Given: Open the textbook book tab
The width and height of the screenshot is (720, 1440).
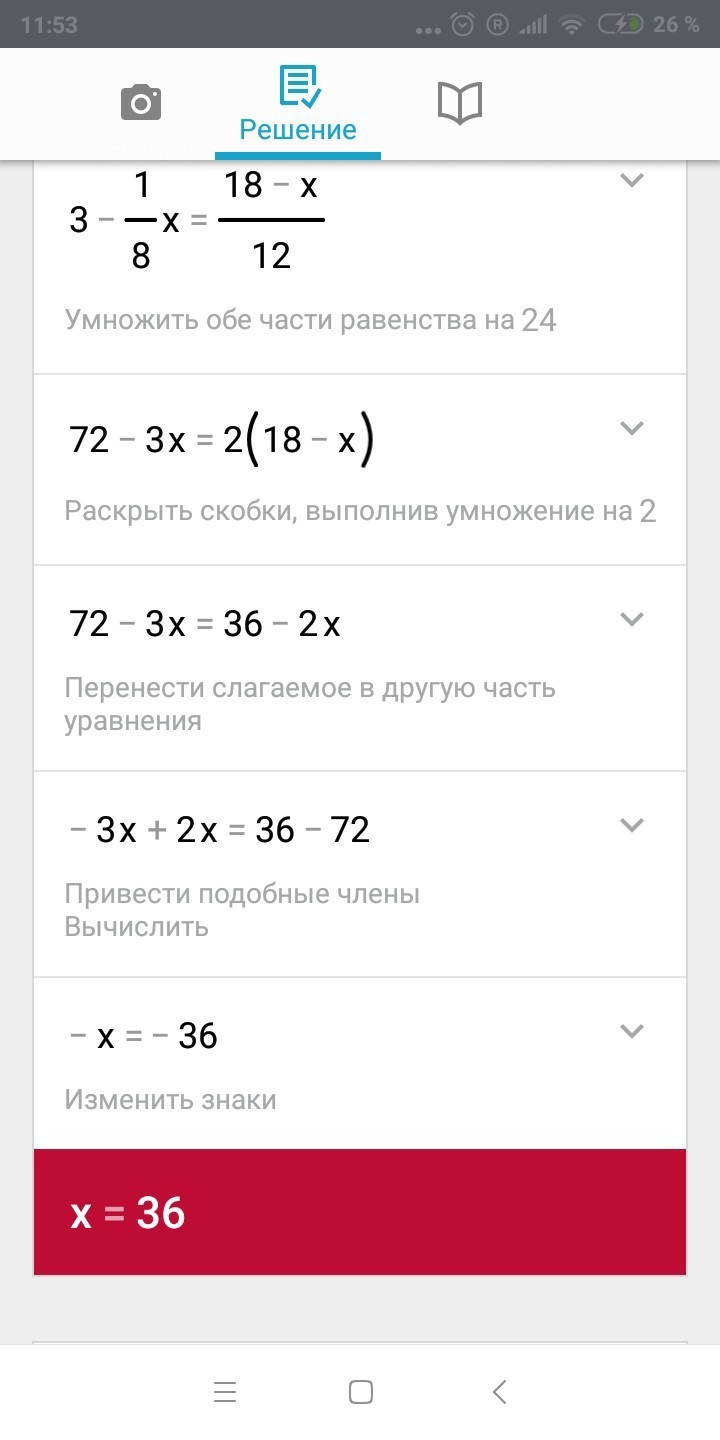Looking at the screenshot, I should coord(460,103).
